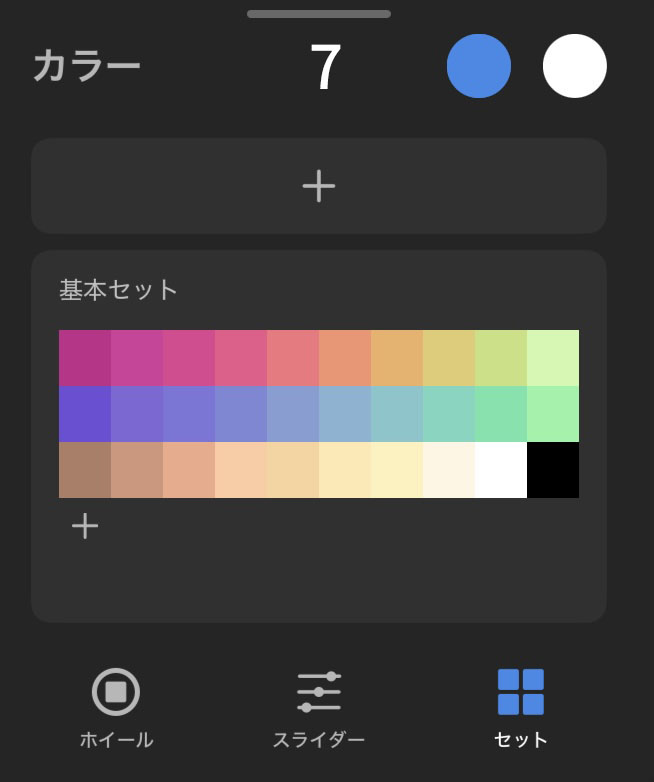This screenshot has height=782, width=654.
Task: Add a color to 基本セット
Action: click(x=85, y=526)
